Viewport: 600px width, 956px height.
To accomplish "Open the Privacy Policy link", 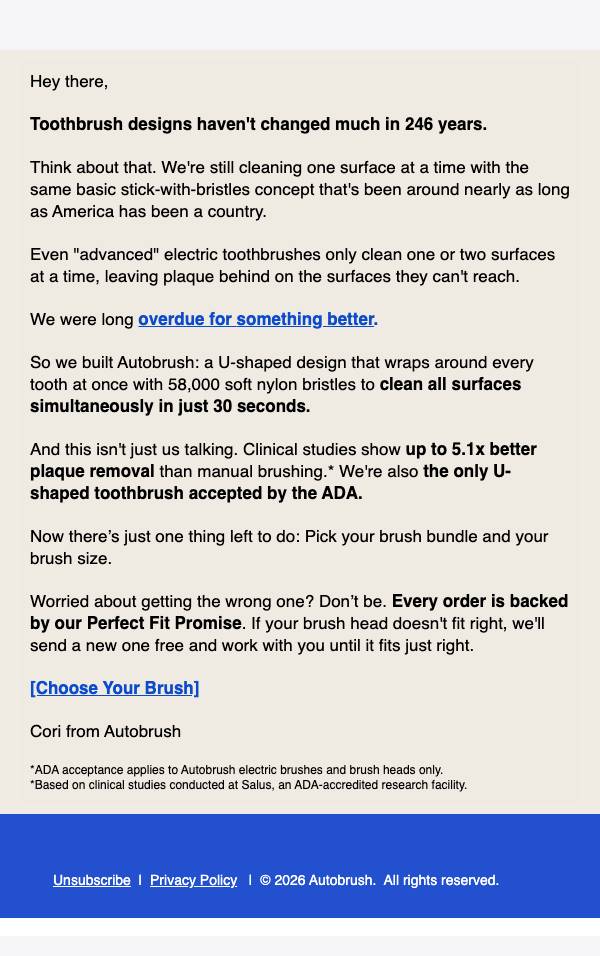I will 193,880.
